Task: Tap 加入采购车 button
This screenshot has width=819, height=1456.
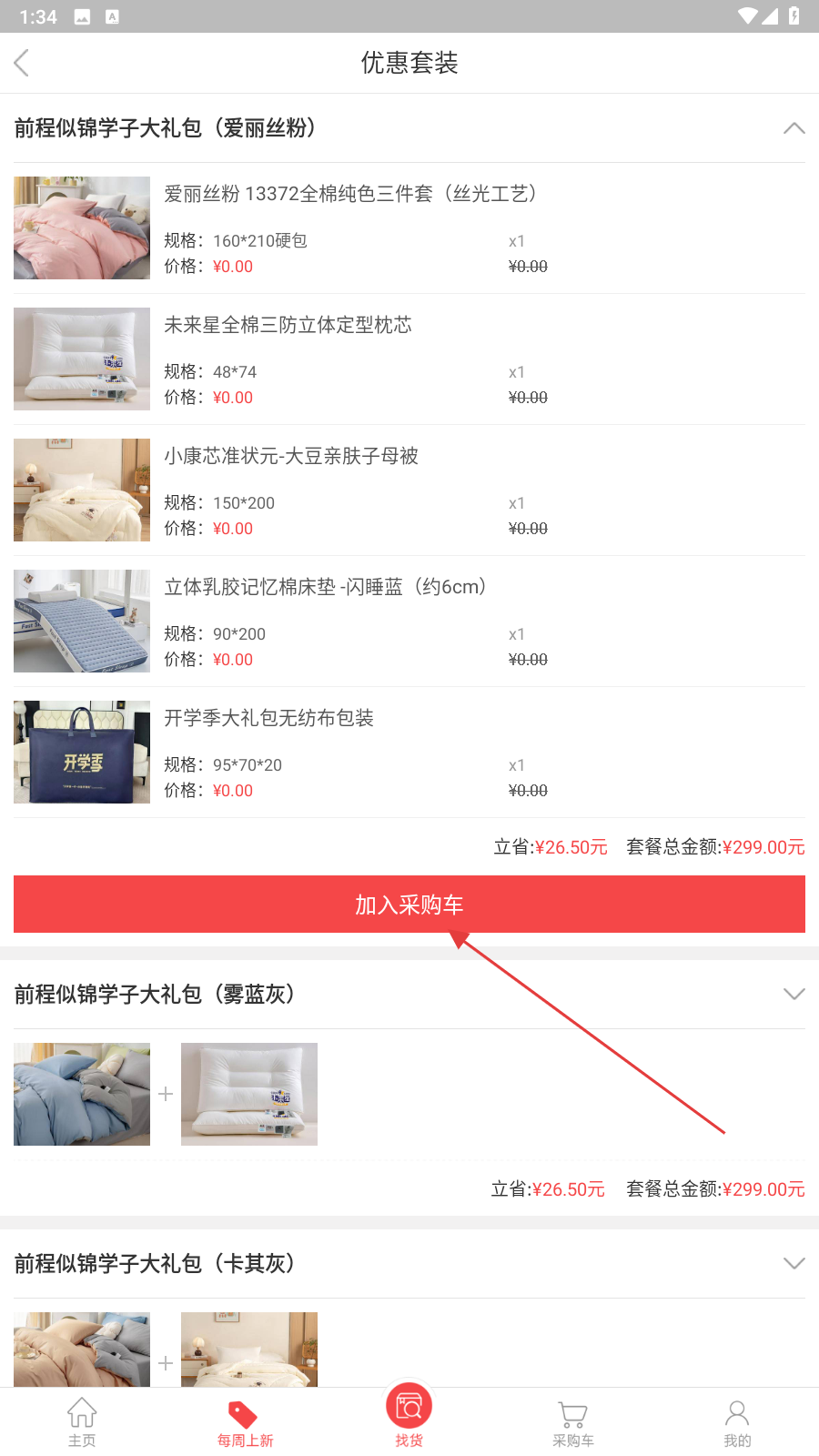Action: 409,905
